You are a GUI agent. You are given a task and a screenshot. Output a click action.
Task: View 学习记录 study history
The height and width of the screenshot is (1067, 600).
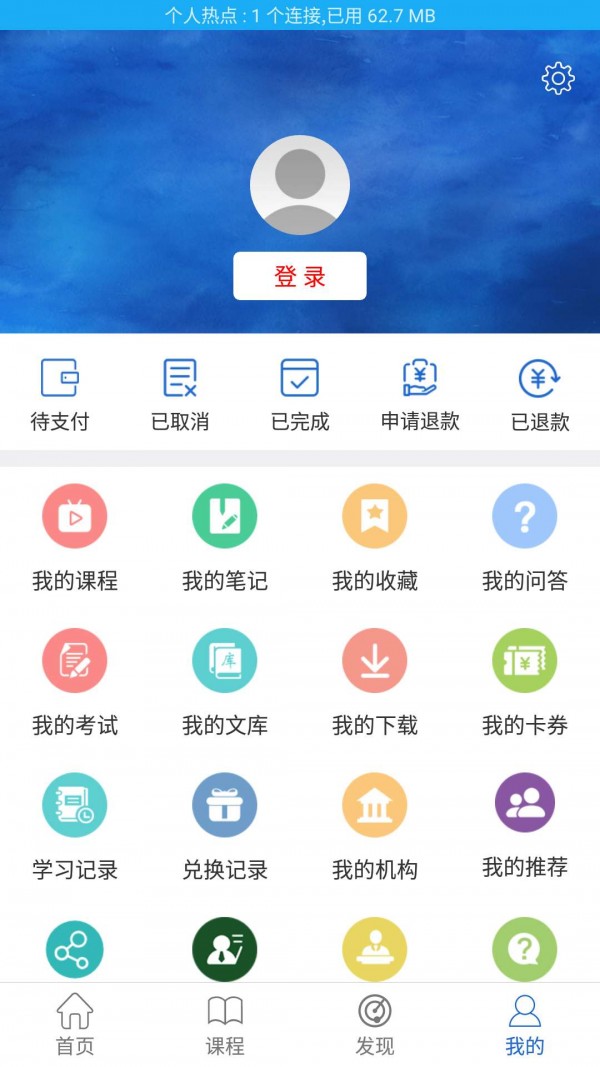[75, 825]
